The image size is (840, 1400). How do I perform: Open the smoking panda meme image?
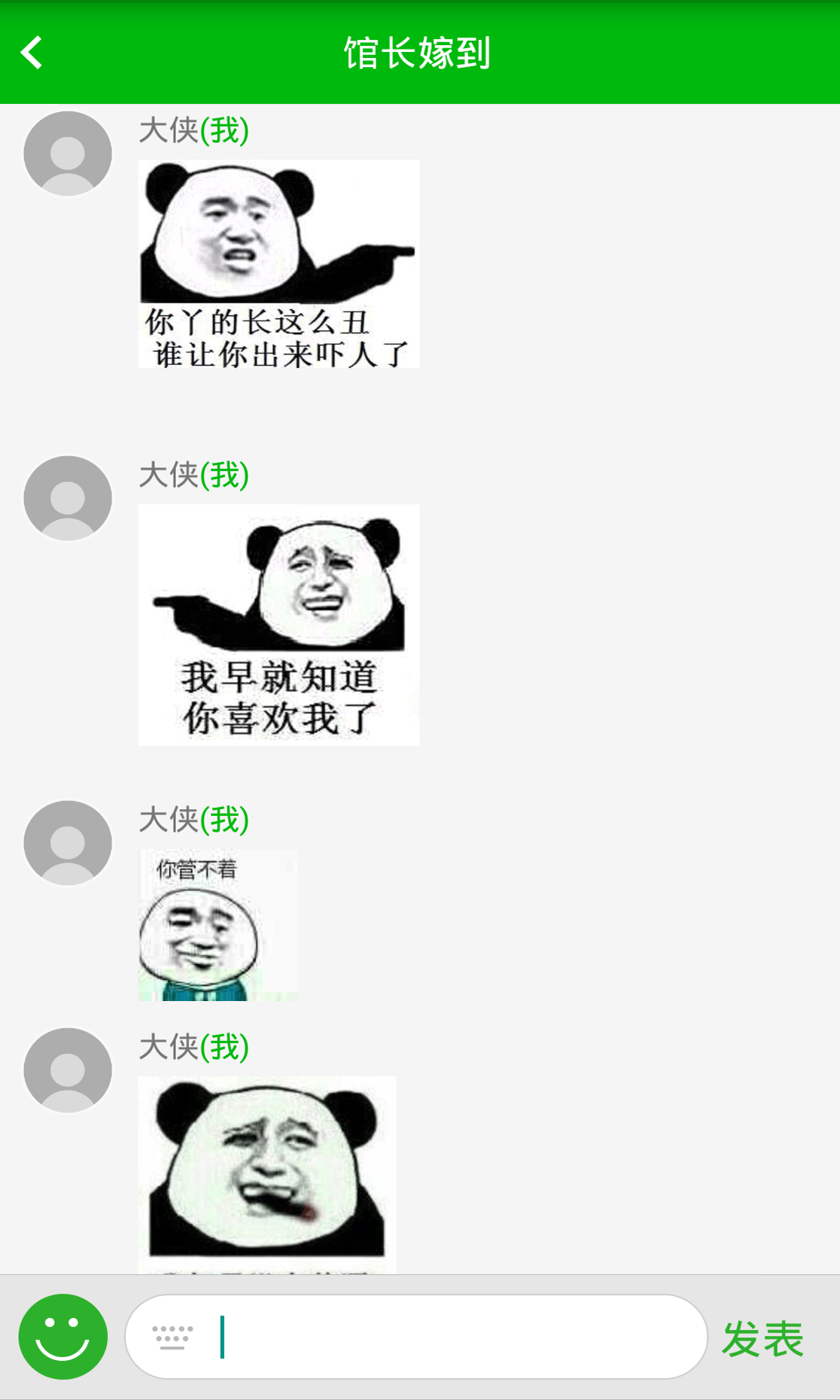click(267, 1175)
